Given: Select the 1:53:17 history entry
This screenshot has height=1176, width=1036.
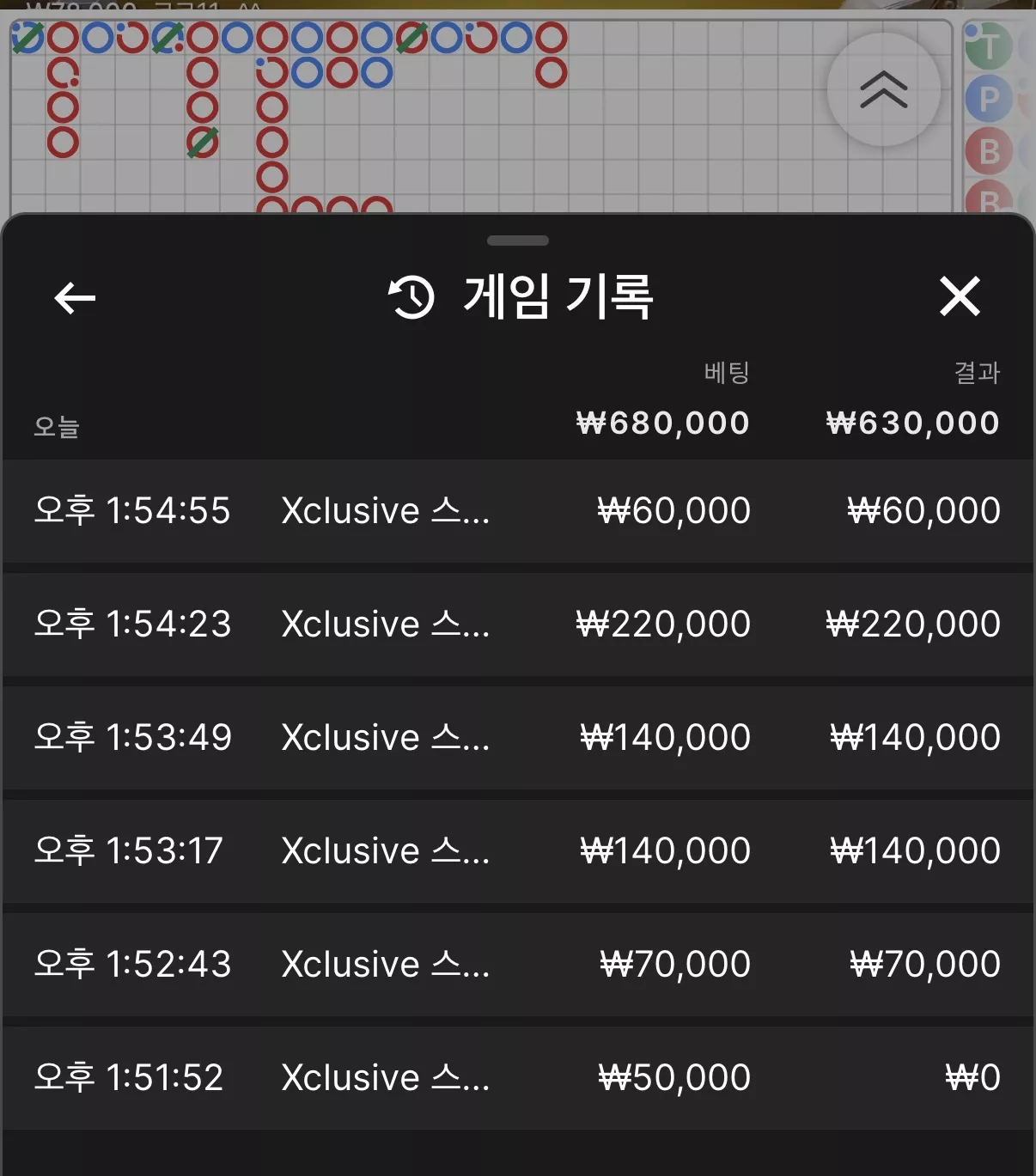Looking at the screenshot, I should (518, 851).
